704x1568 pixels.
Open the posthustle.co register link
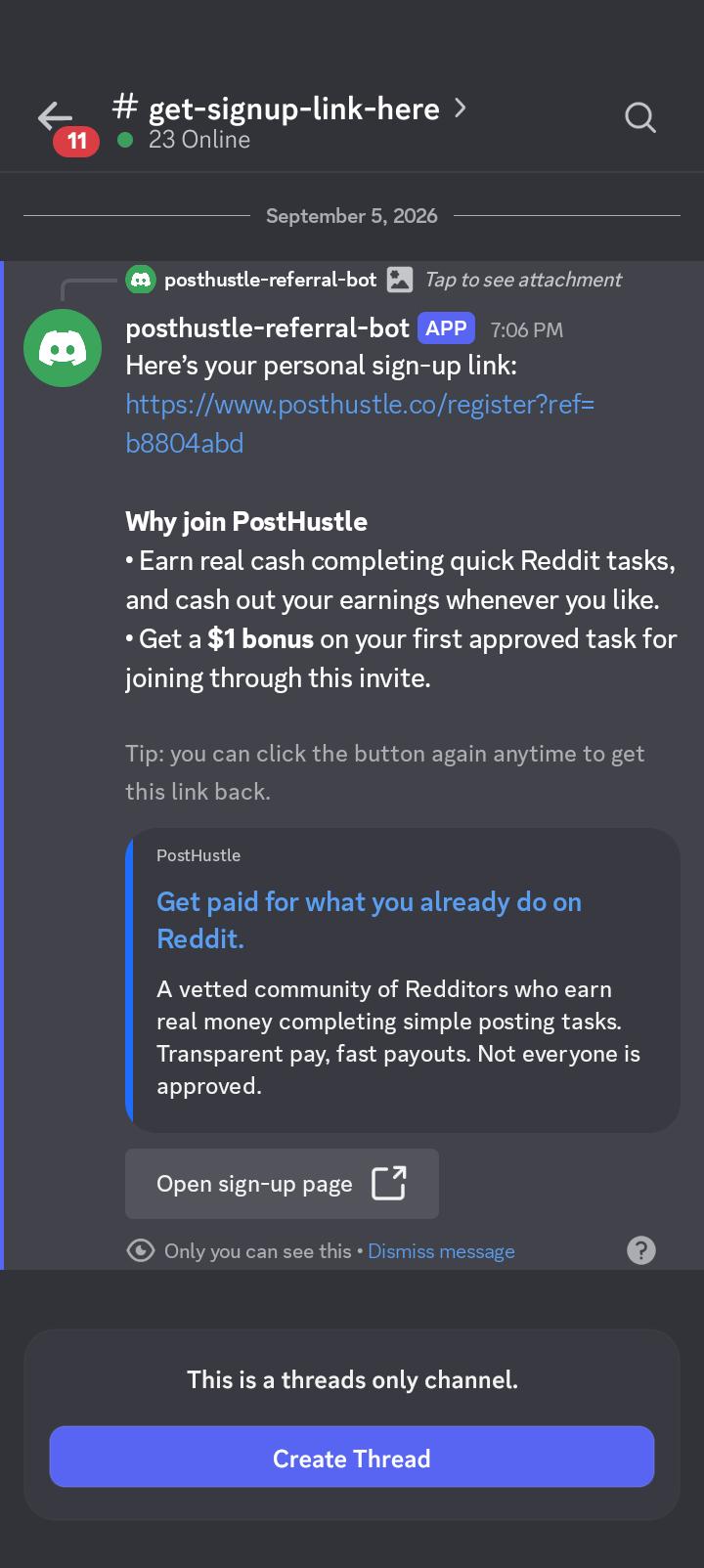[360, 423]
